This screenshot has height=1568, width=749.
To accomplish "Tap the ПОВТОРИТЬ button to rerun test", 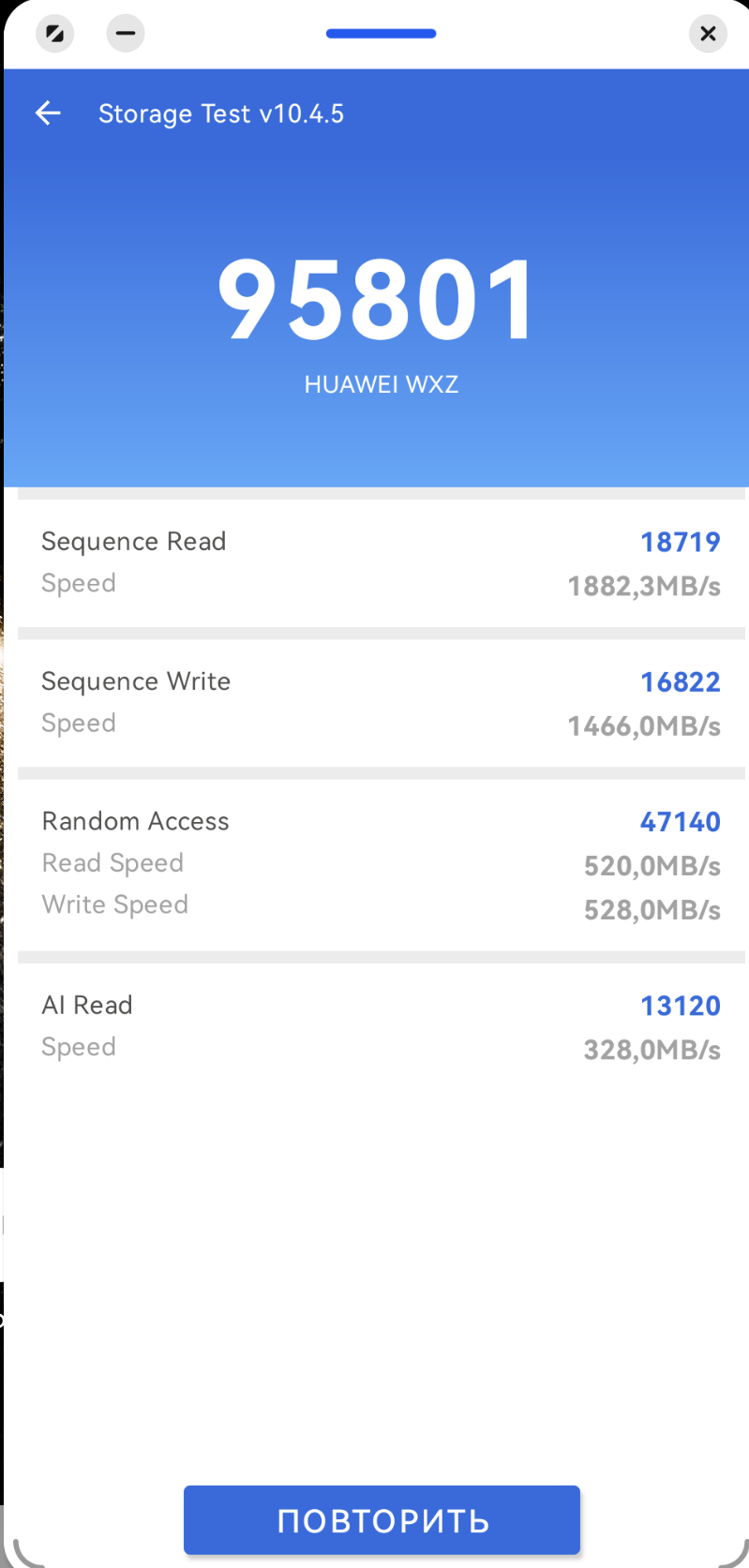I will coord(382,1519).
